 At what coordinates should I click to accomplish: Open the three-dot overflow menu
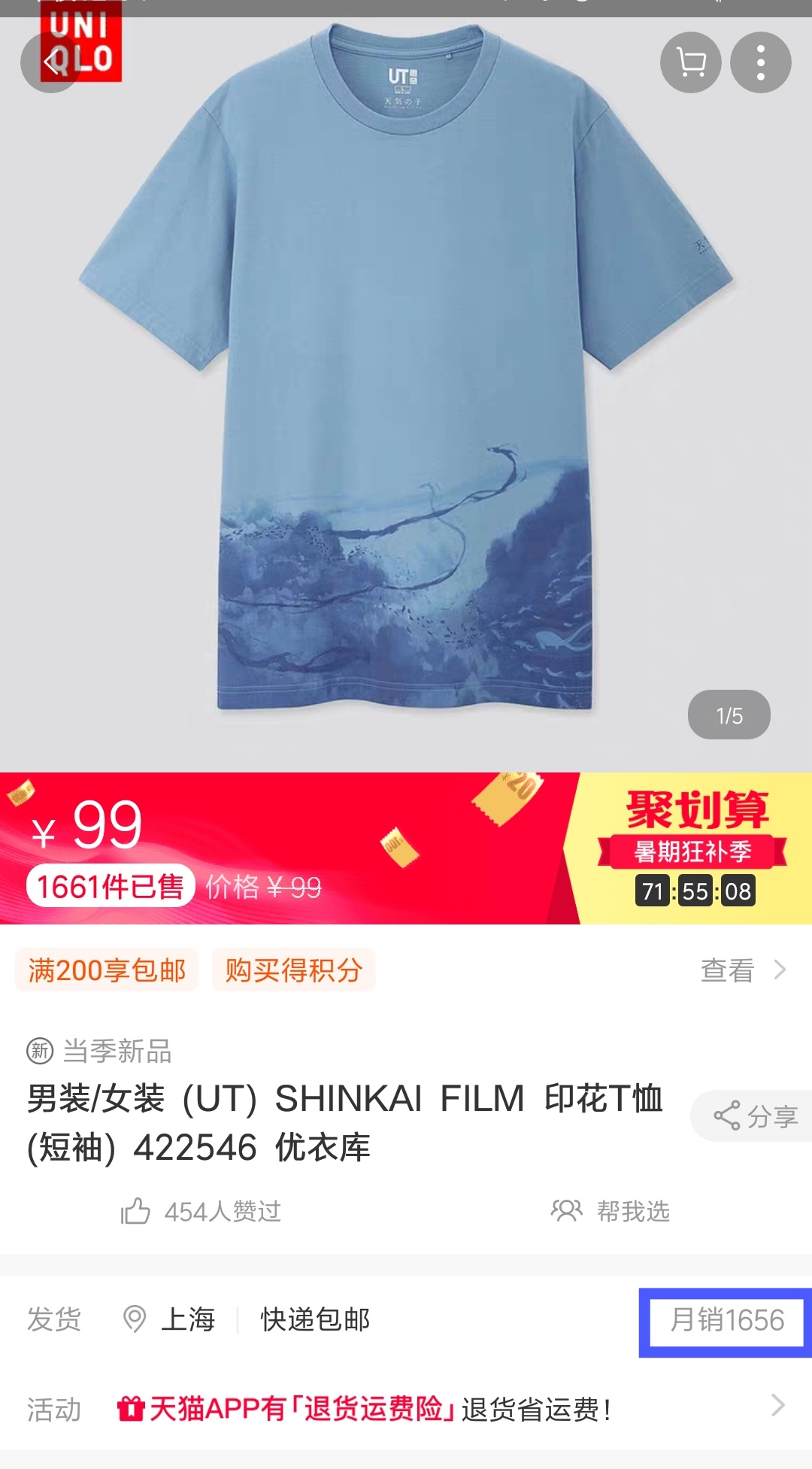point(760,62)
